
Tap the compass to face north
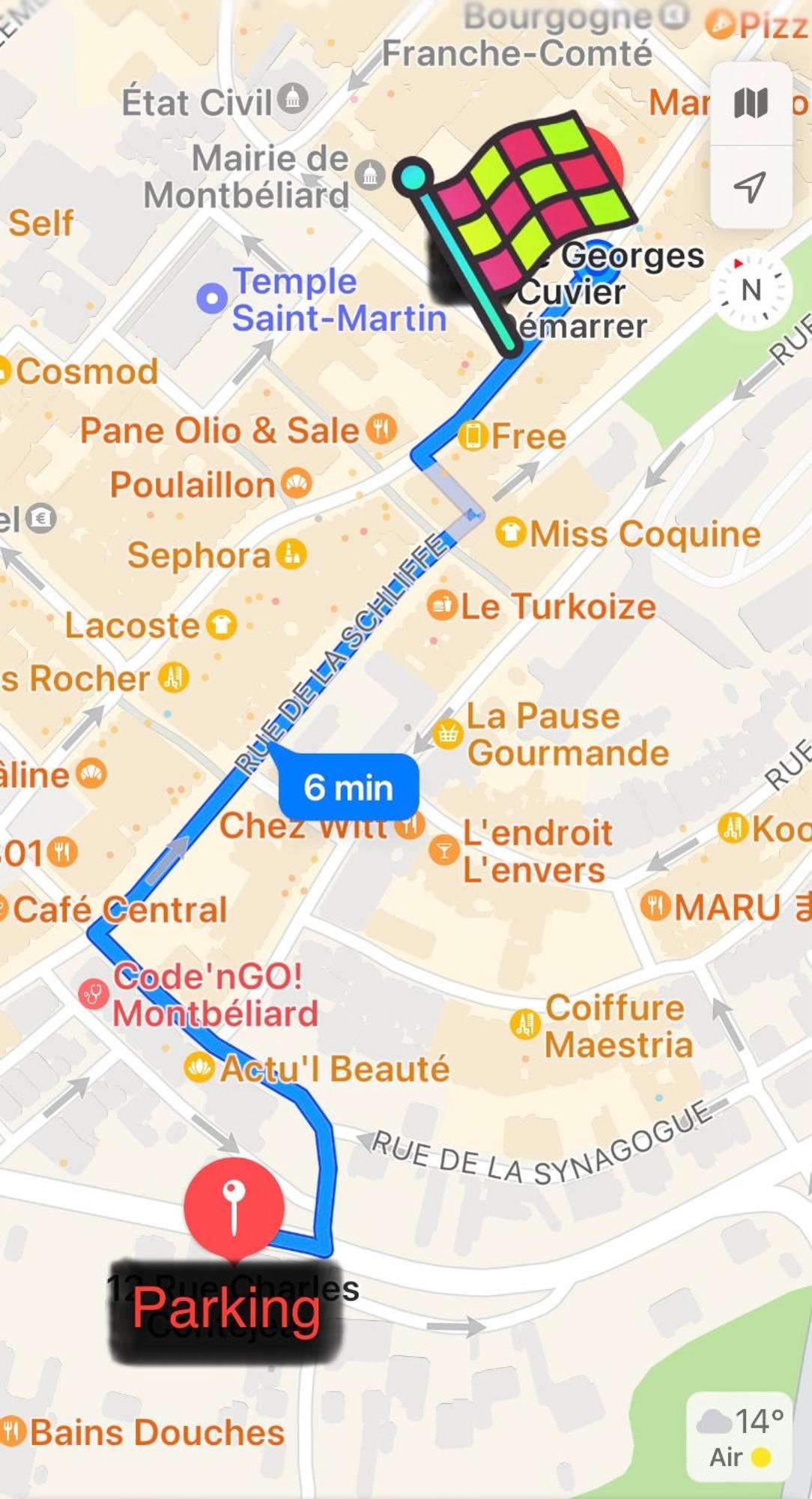(751, 290)
